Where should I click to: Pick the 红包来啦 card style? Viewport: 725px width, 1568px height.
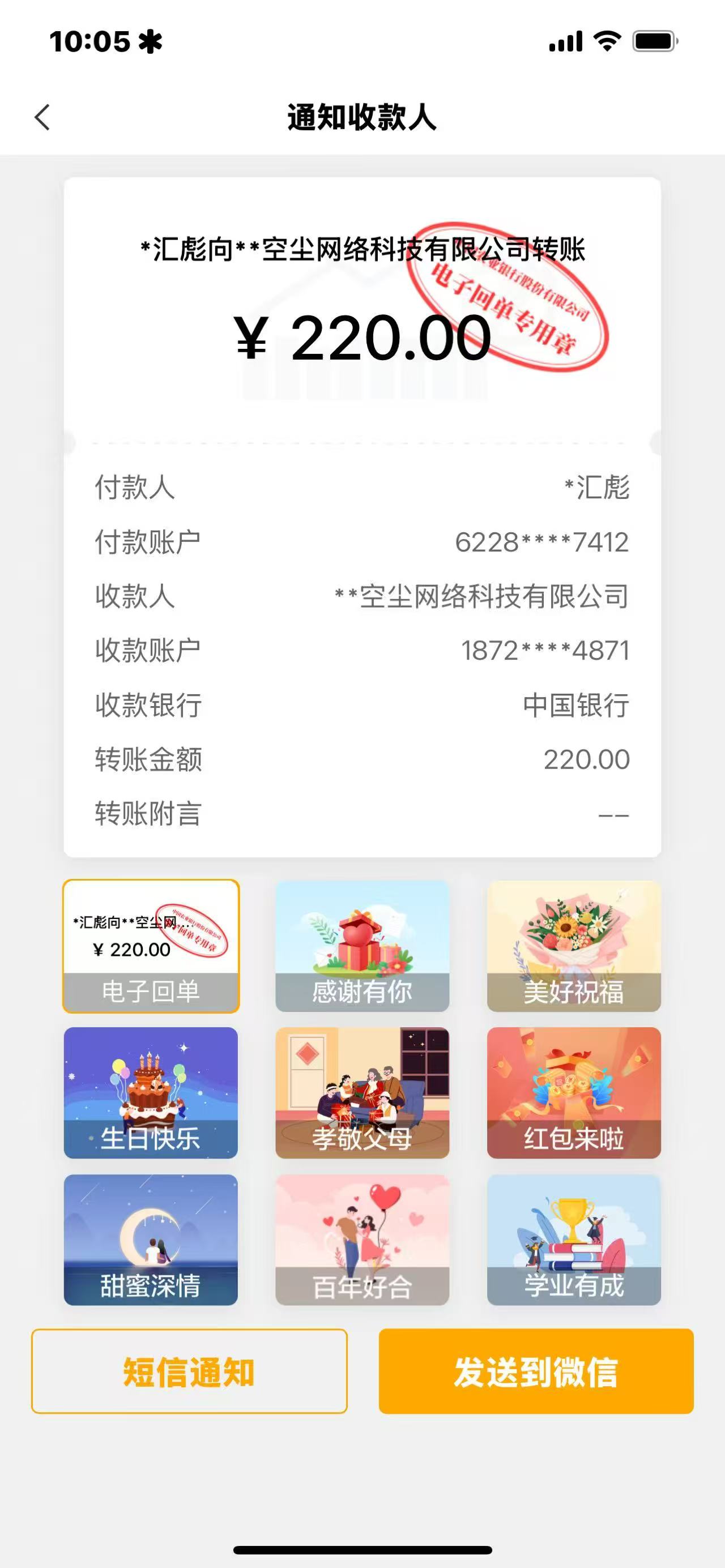[573, 1092]
